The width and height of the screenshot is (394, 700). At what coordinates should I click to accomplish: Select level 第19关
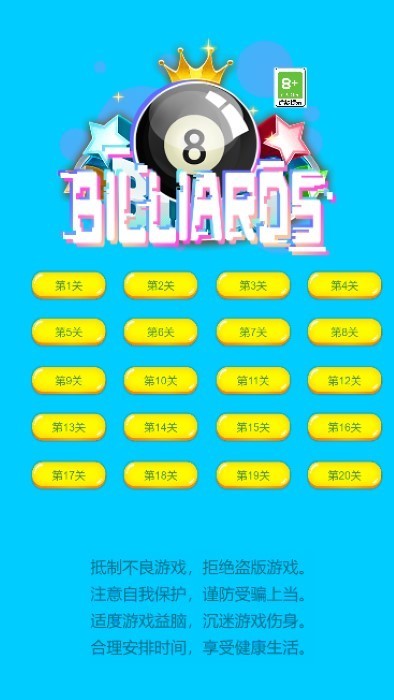pyautogui.click(x=253, y=475)
